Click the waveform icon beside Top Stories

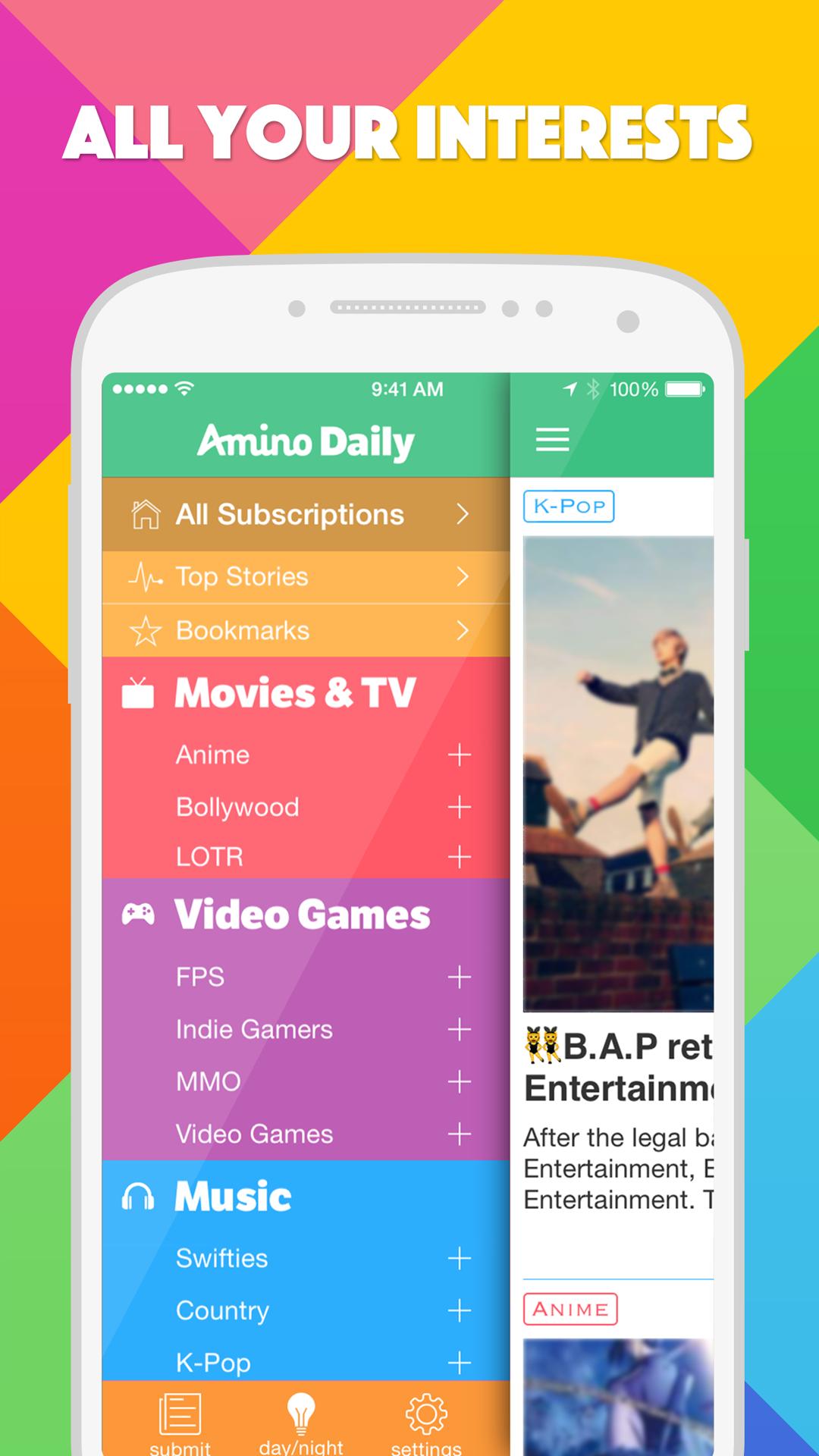pyautogui.click(x=145, y=576)
